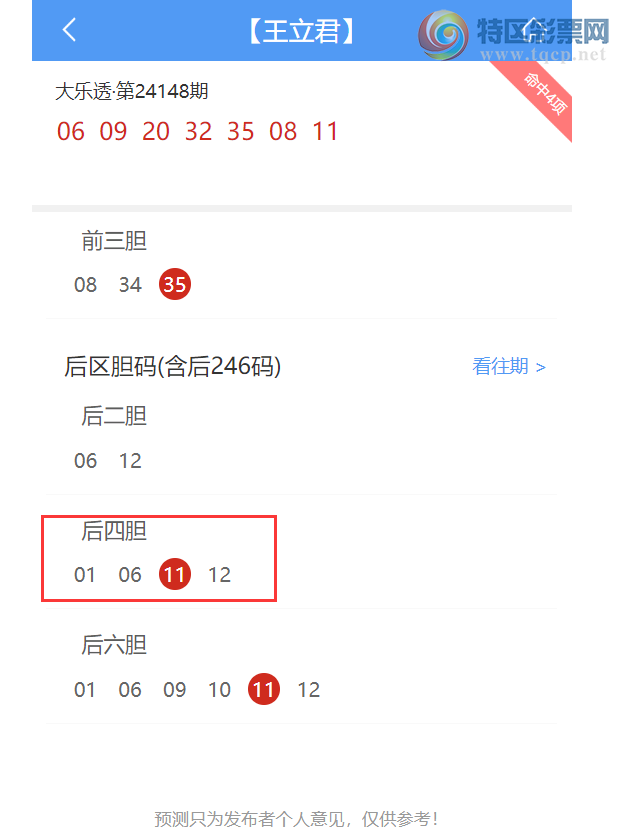Go back using the header arrow
This screenshot has width=619, height=827.
(68, 30)
